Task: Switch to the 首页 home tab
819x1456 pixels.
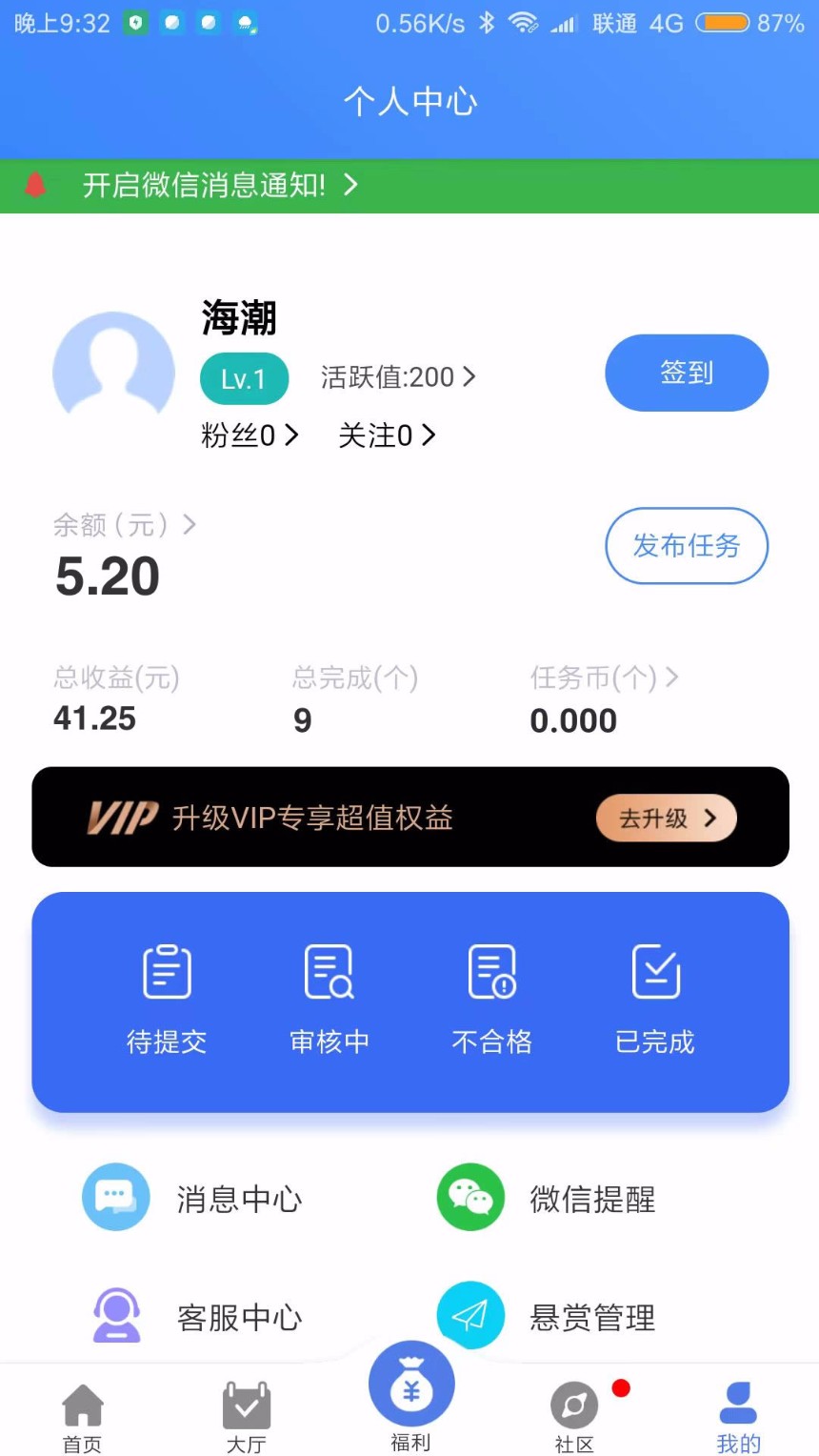Action: (x=83, y=1418)
